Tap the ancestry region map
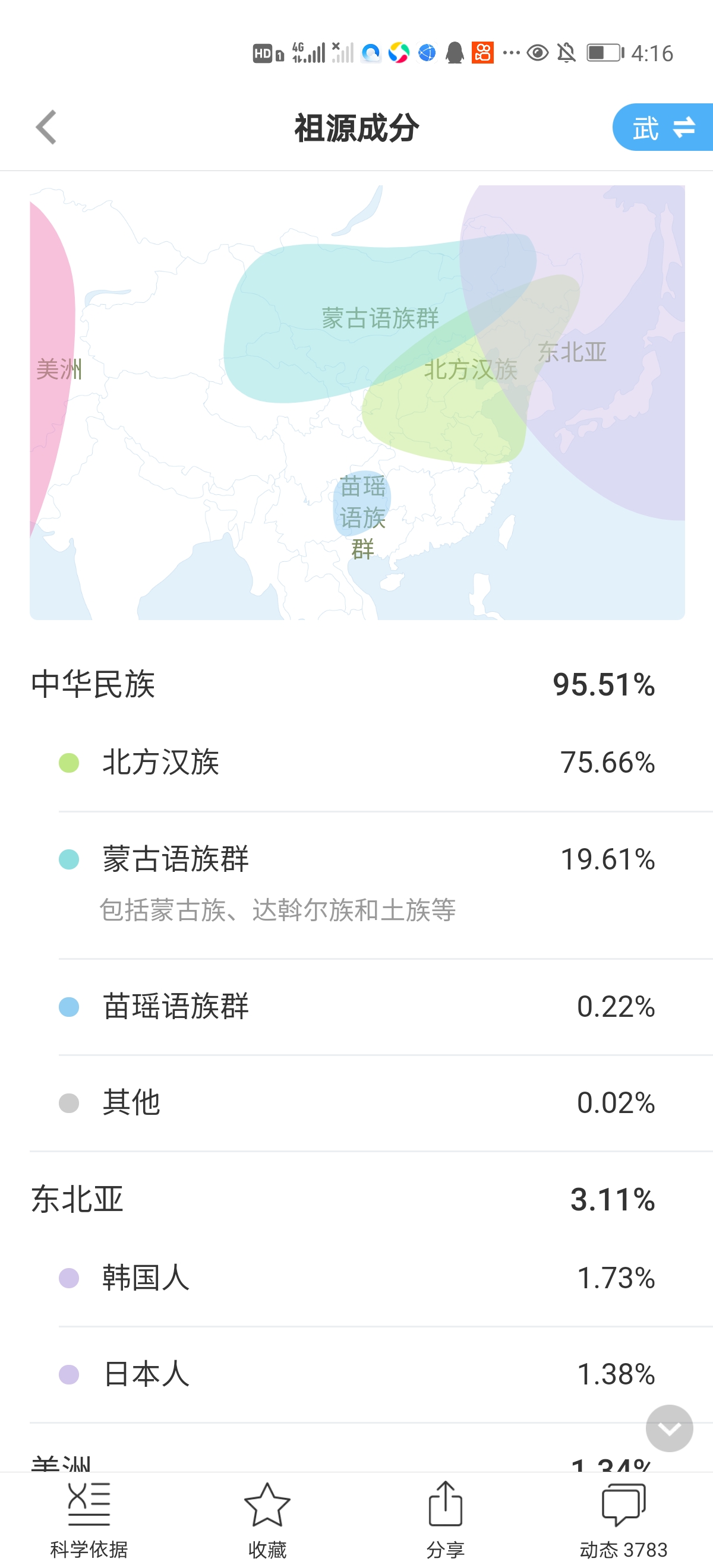Image resolution: width=713 pixels, height=1568 pixels. 358,402
